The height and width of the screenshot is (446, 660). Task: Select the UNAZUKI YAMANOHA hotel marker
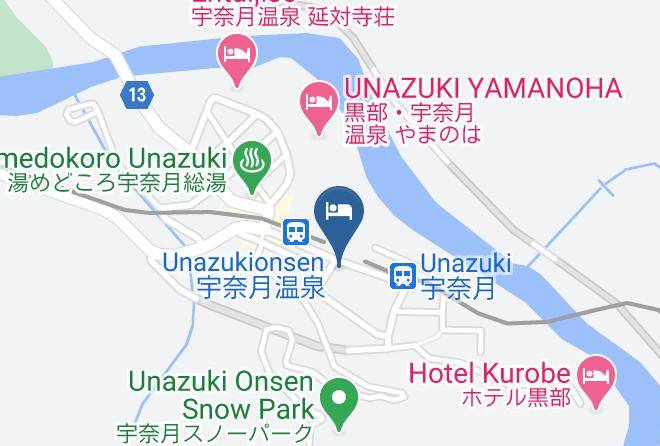[319, 107]
